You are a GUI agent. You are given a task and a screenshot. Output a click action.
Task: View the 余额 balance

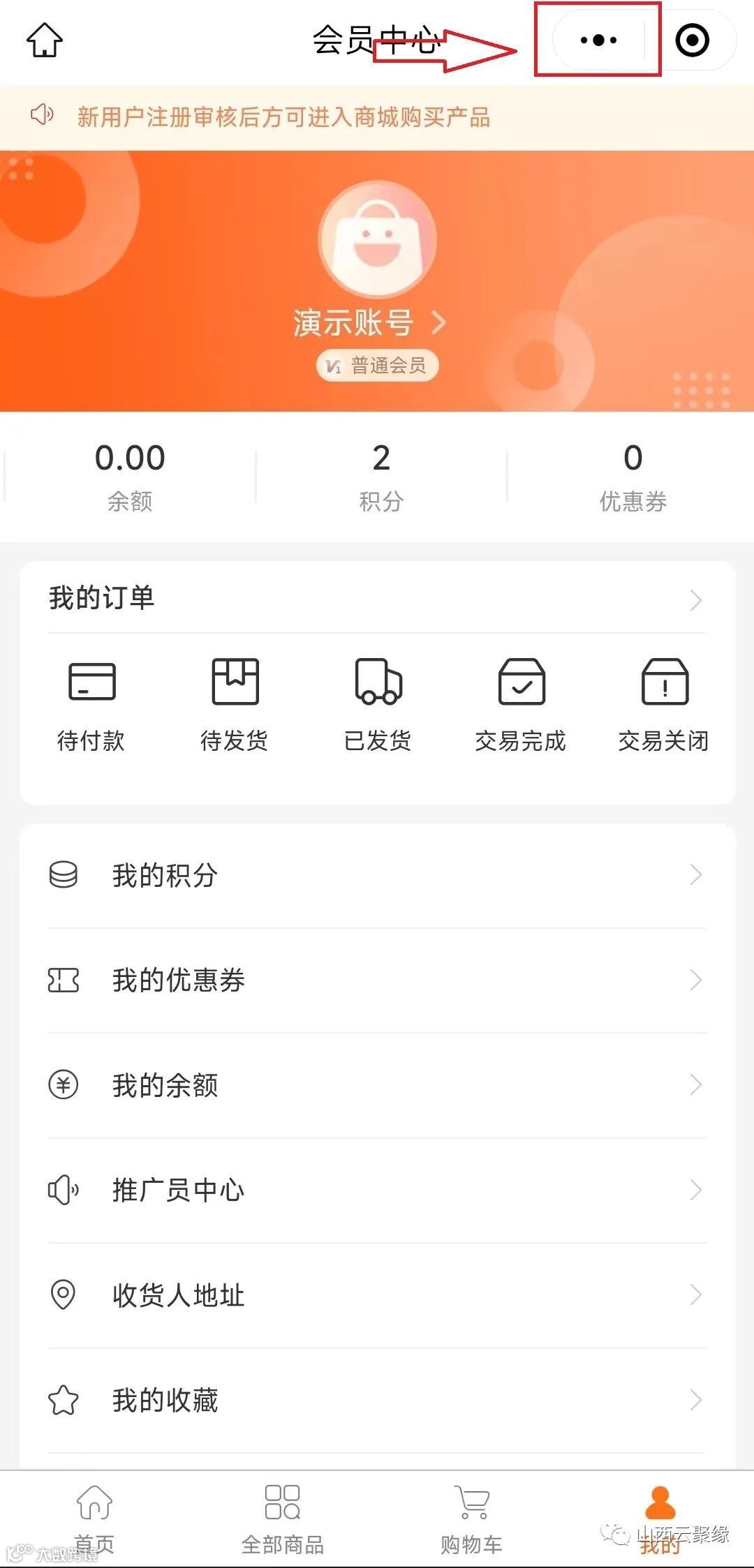[x=130, y=476]
